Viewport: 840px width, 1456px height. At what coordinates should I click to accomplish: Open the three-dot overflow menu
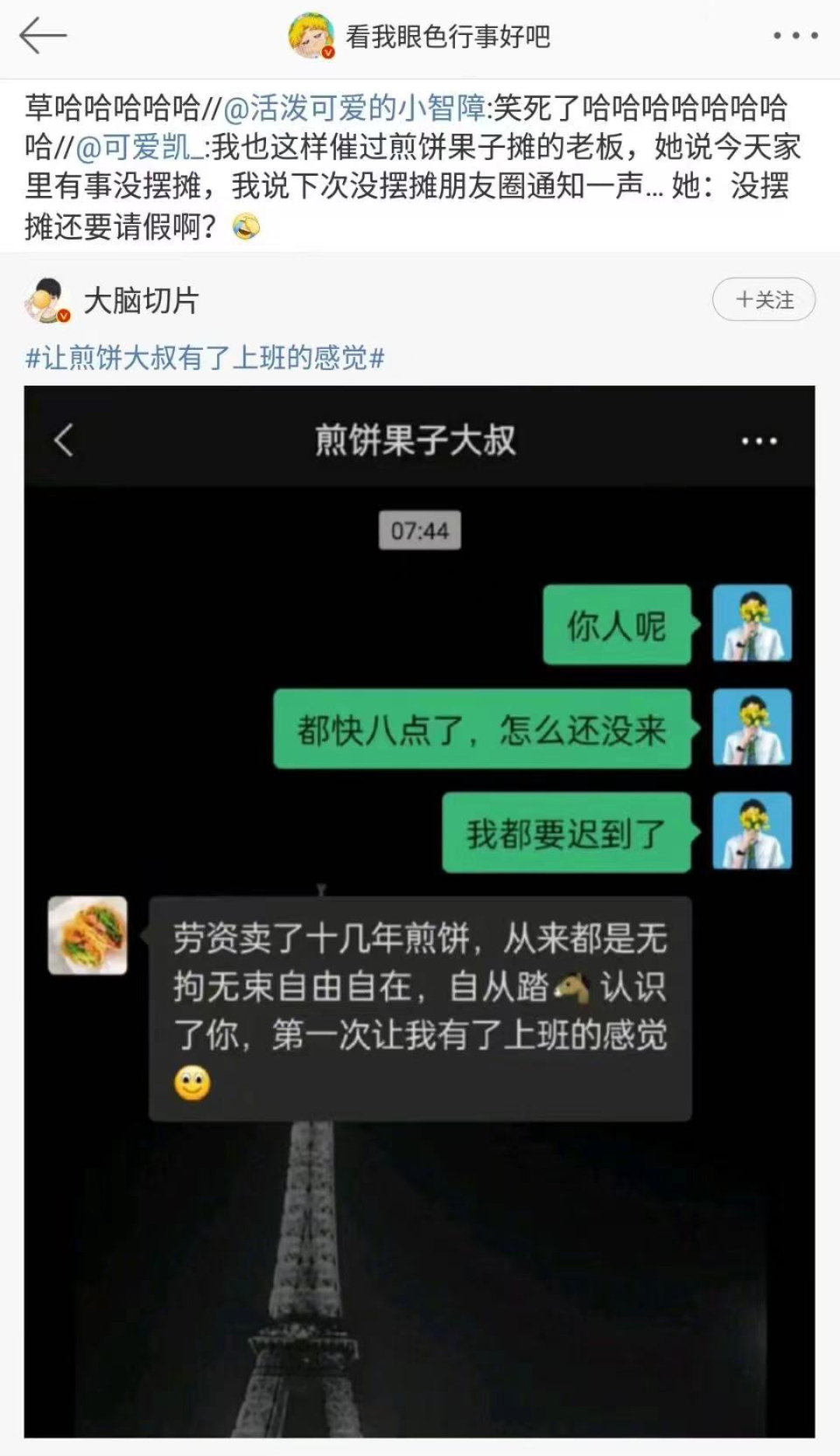(795, 36)
